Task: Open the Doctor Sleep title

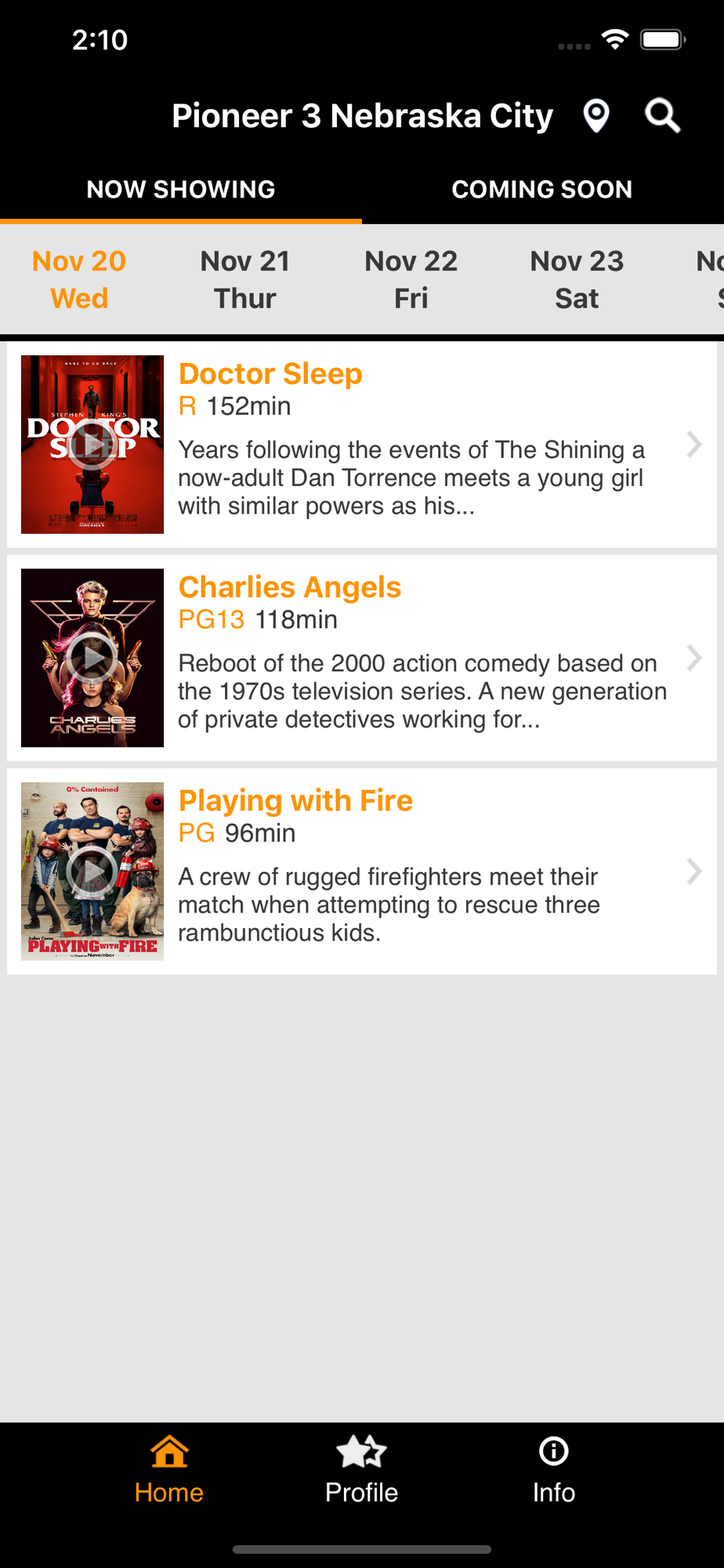Action: coord(270,374)
